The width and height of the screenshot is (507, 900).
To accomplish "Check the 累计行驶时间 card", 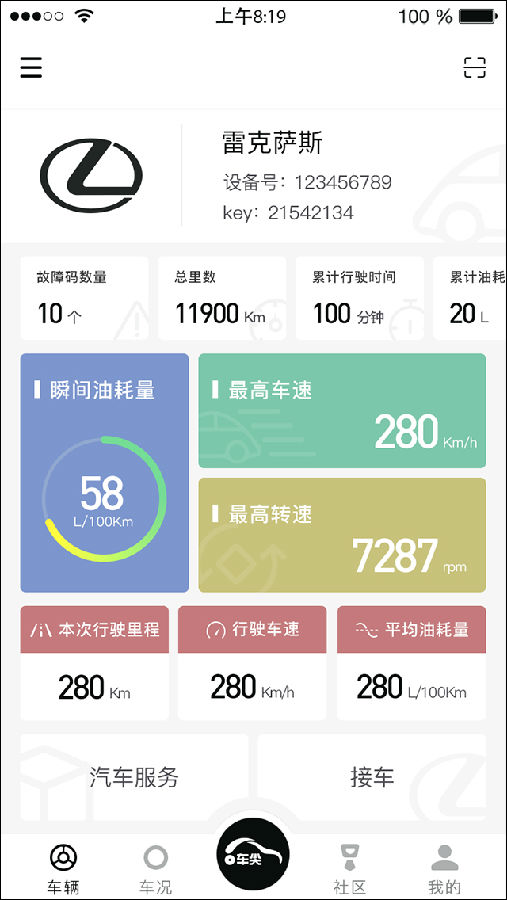I will pos(359,298).
